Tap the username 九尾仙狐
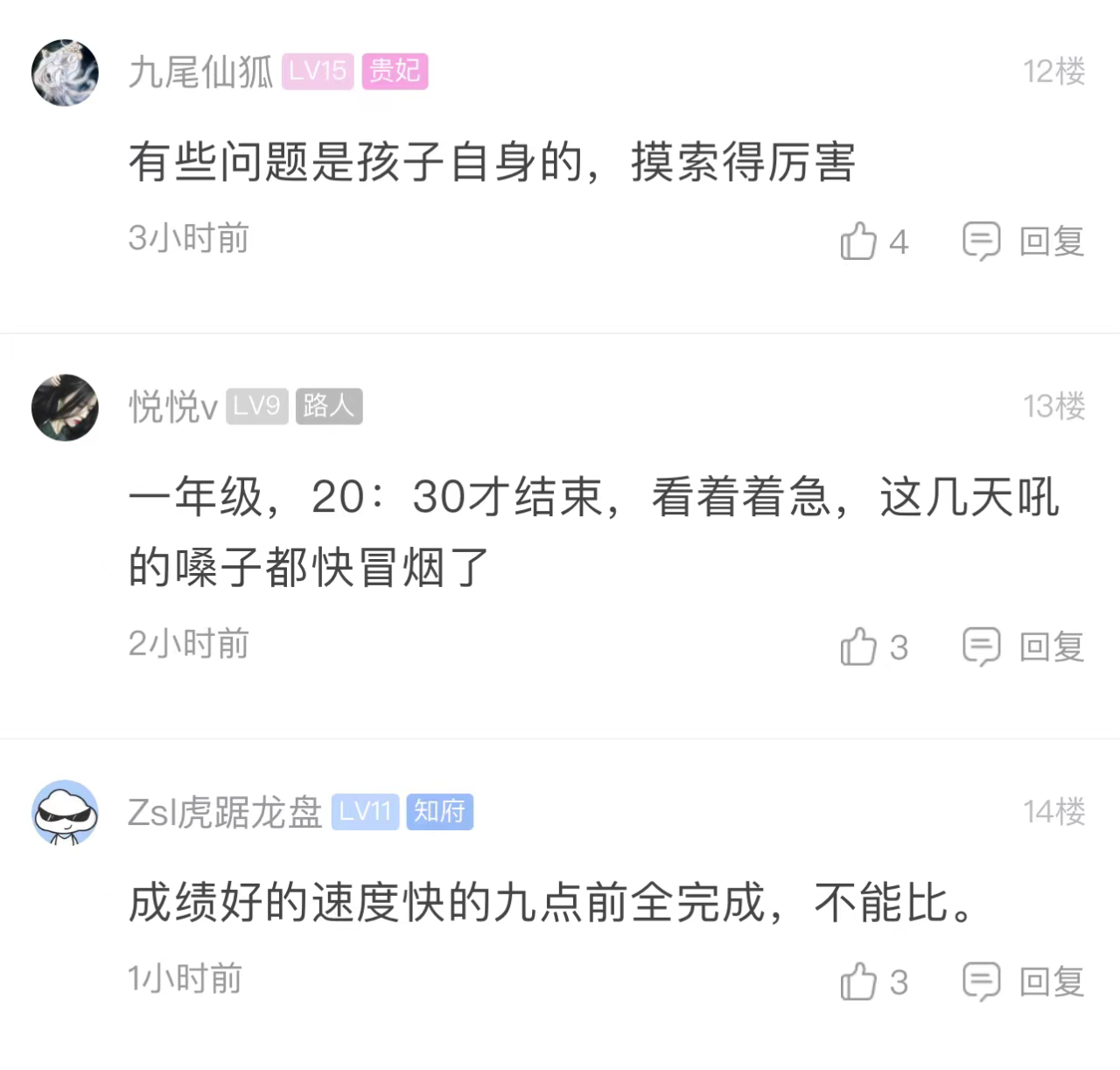The height and width of the screenshot is (1070, 1120). pyautogui.click(x=200, y=72)
